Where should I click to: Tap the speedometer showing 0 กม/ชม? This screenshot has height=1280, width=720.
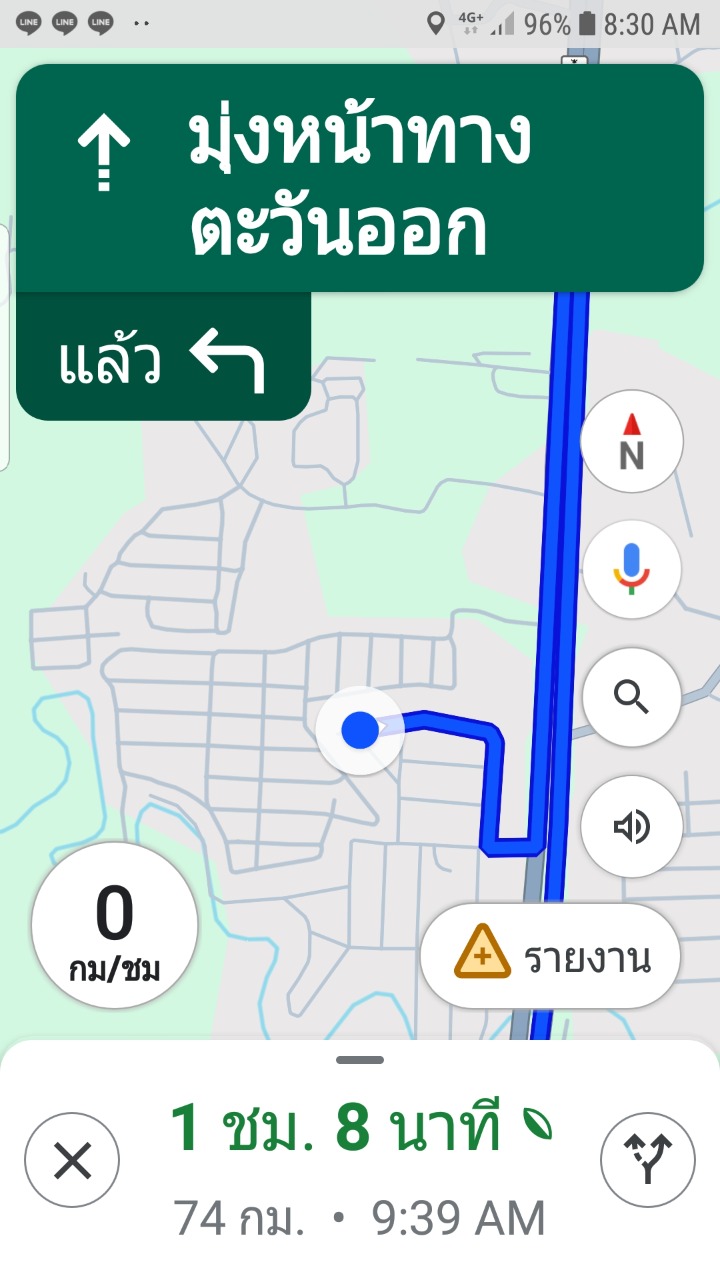pyautogui.click(x=114, y=926)
